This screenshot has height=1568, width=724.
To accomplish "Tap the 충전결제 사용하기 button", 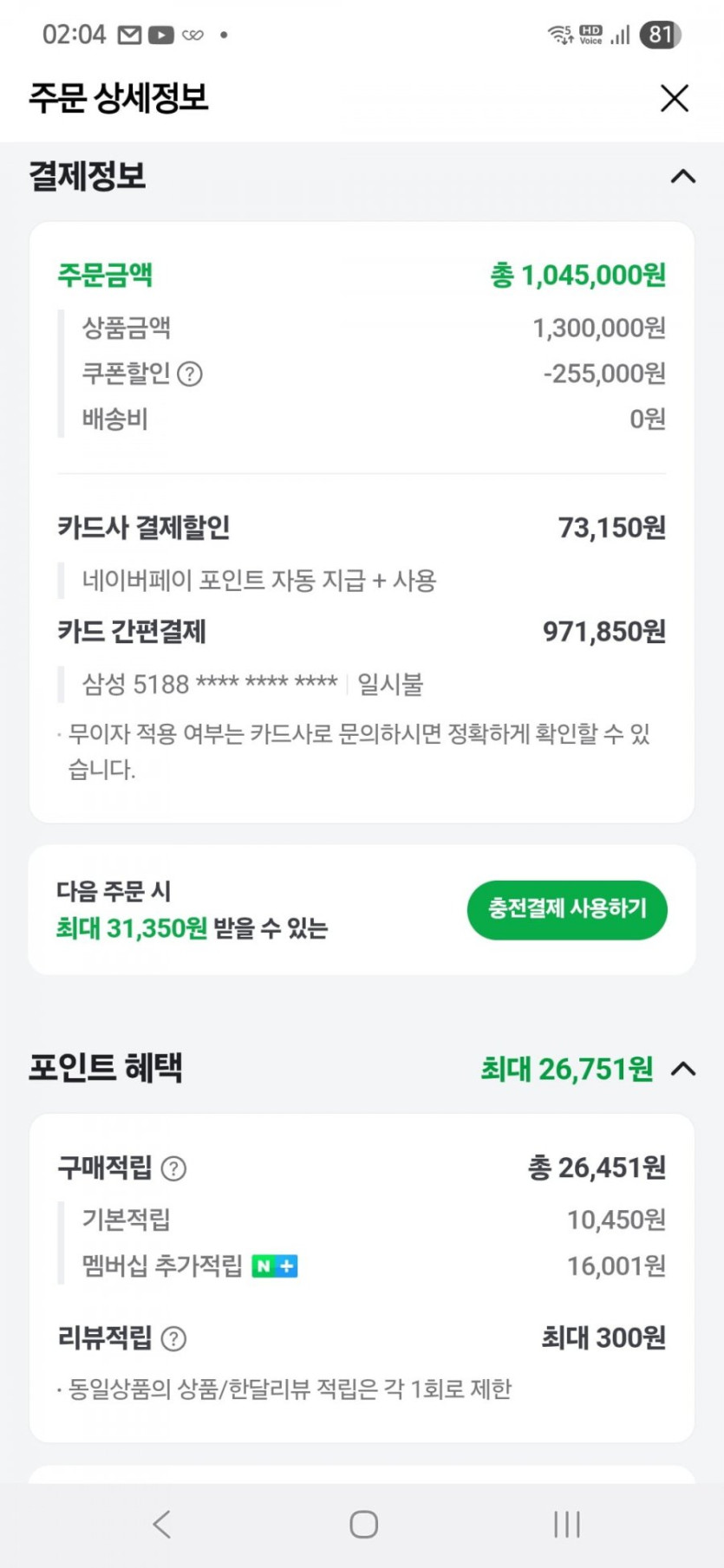I will [567, 909].
